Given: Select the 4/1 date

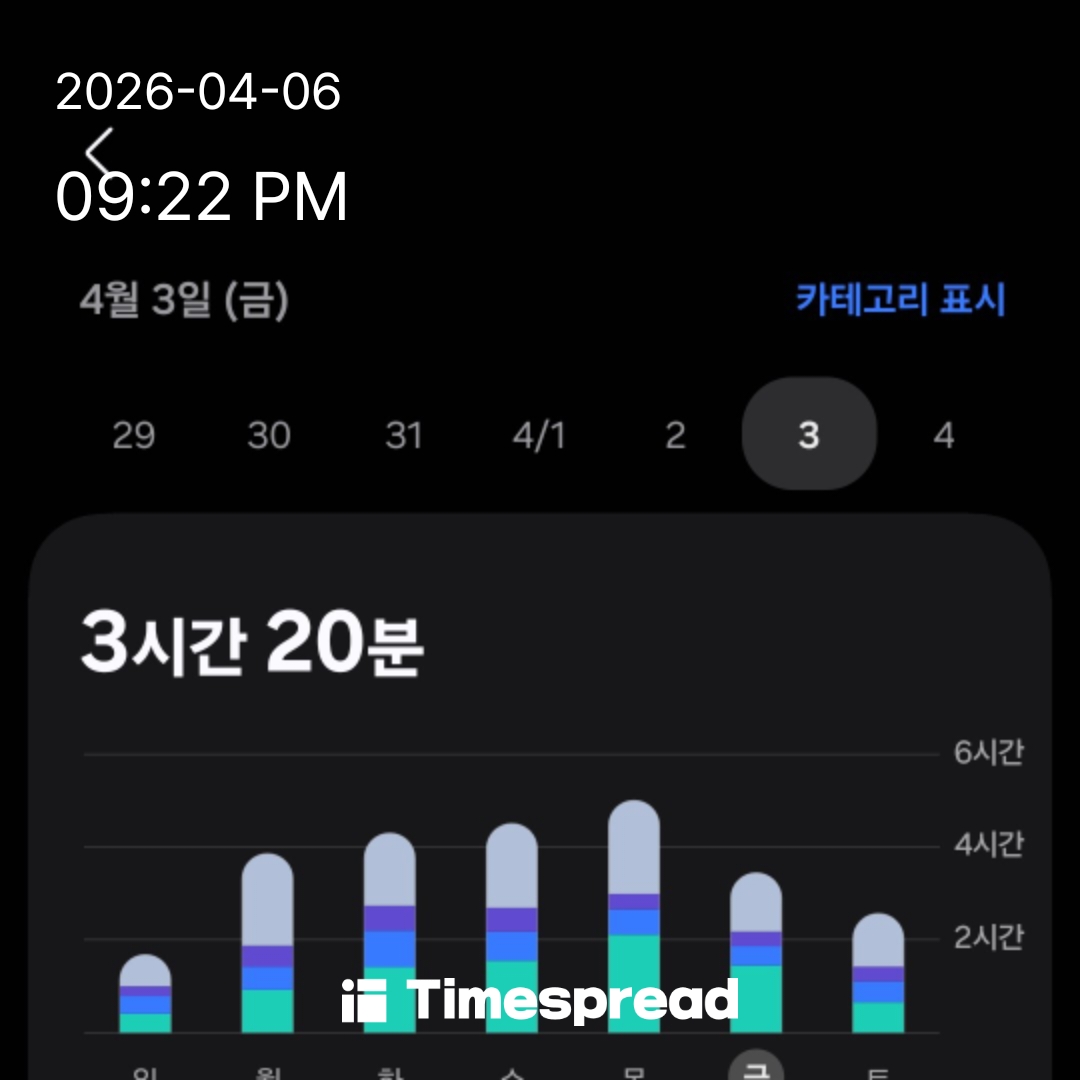Looking at the screenshot, I should pyautogui.click(x=539, y=435).
